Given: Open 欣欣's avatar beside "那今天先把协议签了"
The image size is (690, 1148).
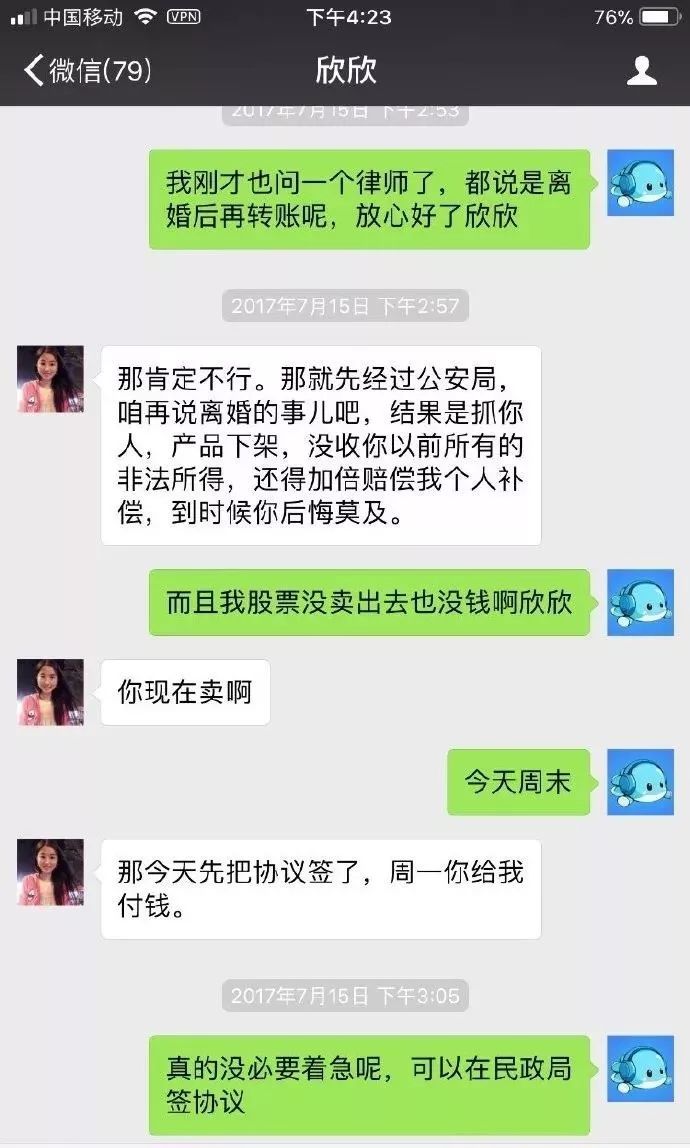Looking at the screenshot, I should pos(51,872).
